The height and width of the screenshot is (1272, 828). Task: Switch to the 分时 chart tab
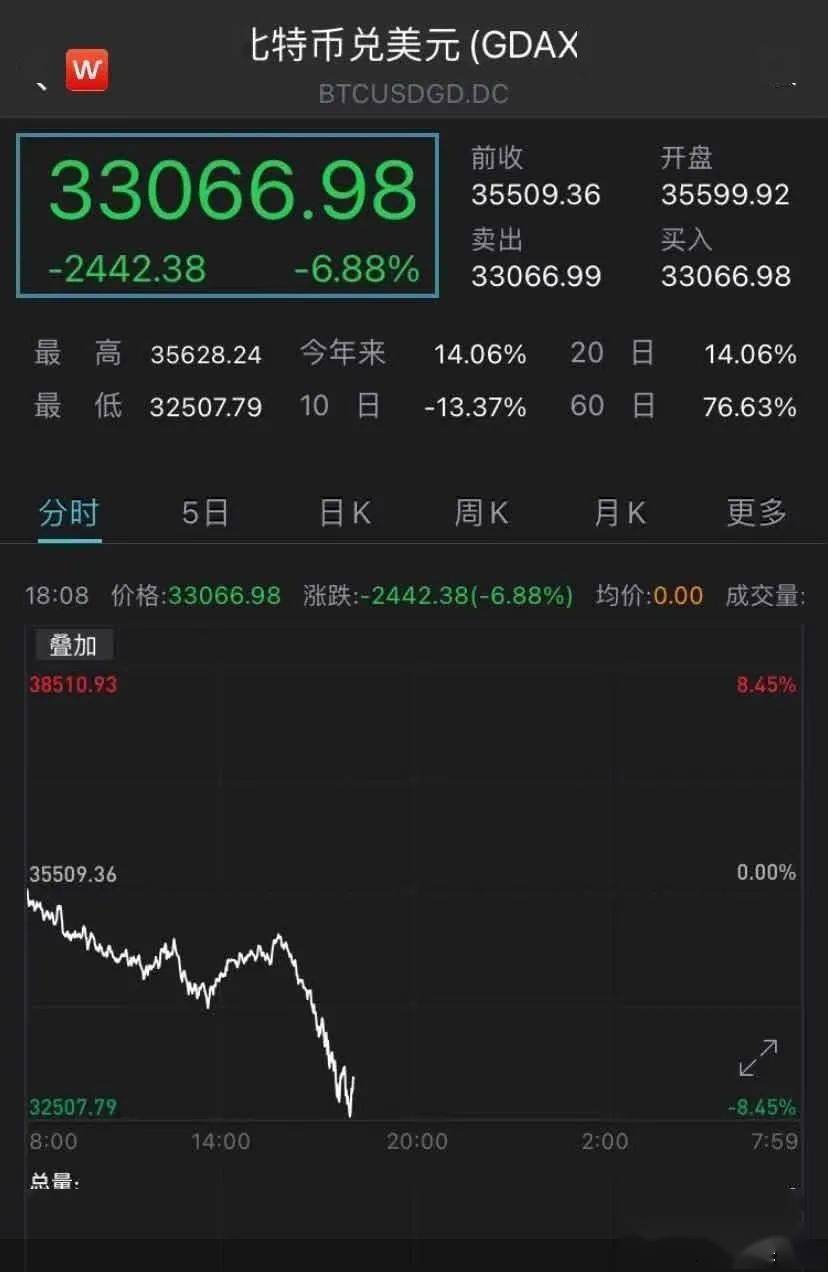69,513
